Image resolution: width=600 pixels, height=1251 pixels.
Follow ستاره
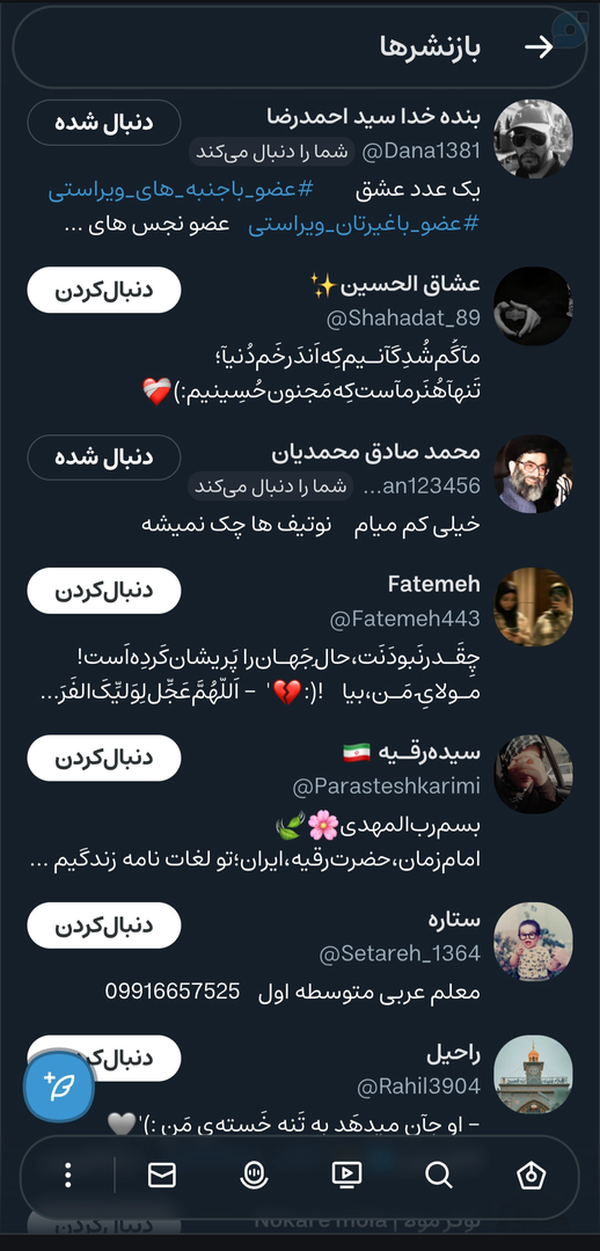(104, 925)
